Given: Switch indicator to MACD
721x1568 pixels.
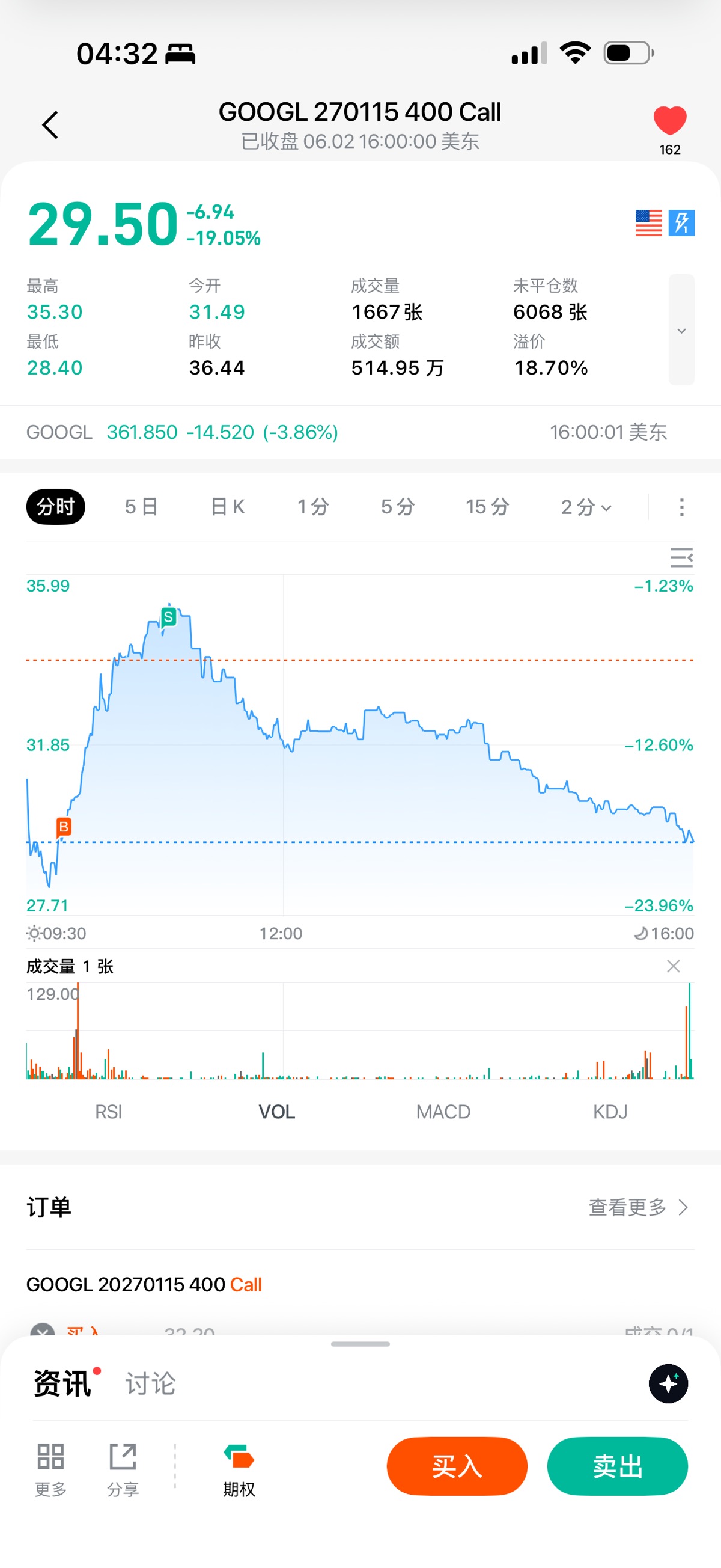Looking at the screenshot, I should (x=443, y=1112).
